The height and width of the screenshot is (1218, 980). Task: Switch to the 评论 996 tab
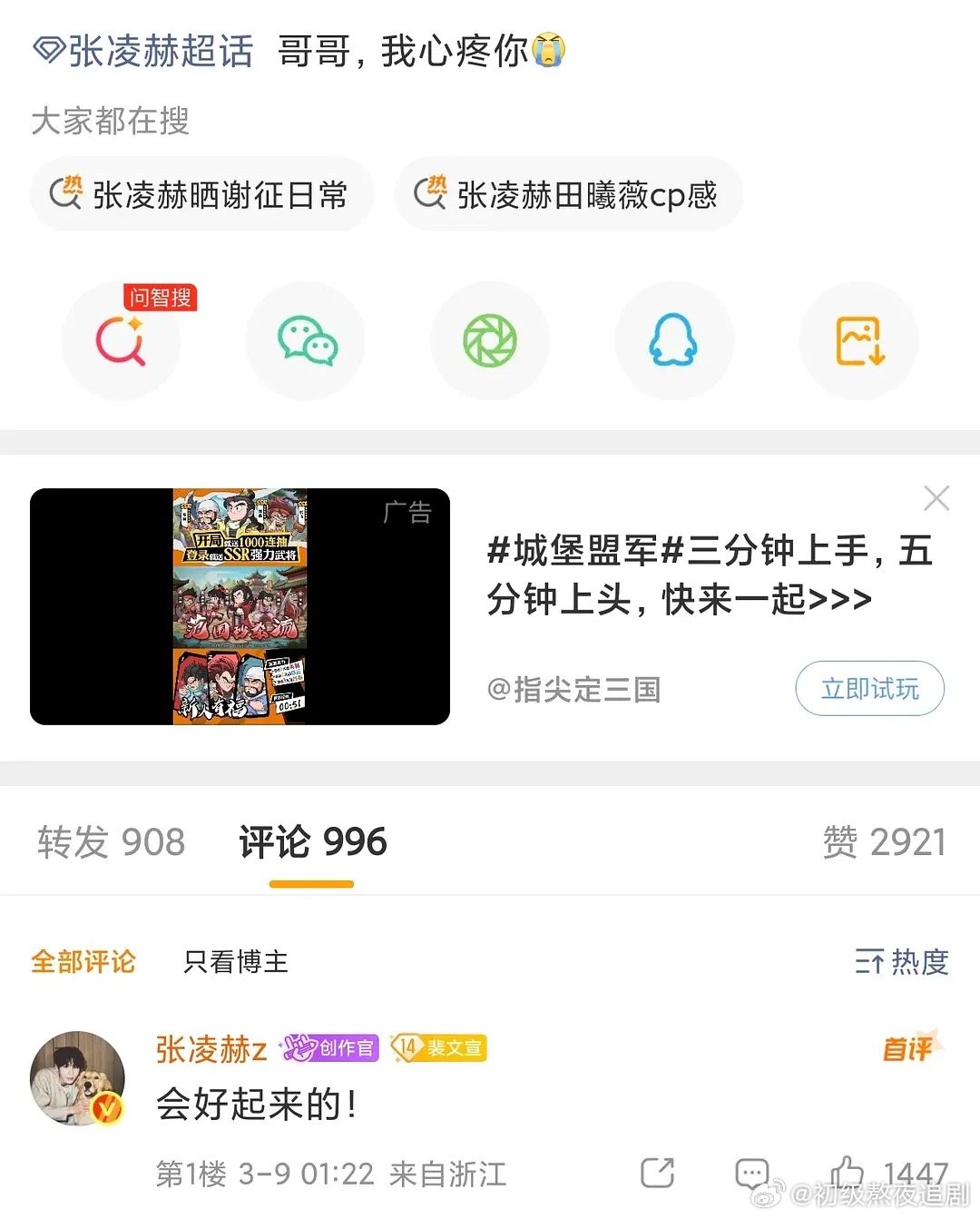311,840
